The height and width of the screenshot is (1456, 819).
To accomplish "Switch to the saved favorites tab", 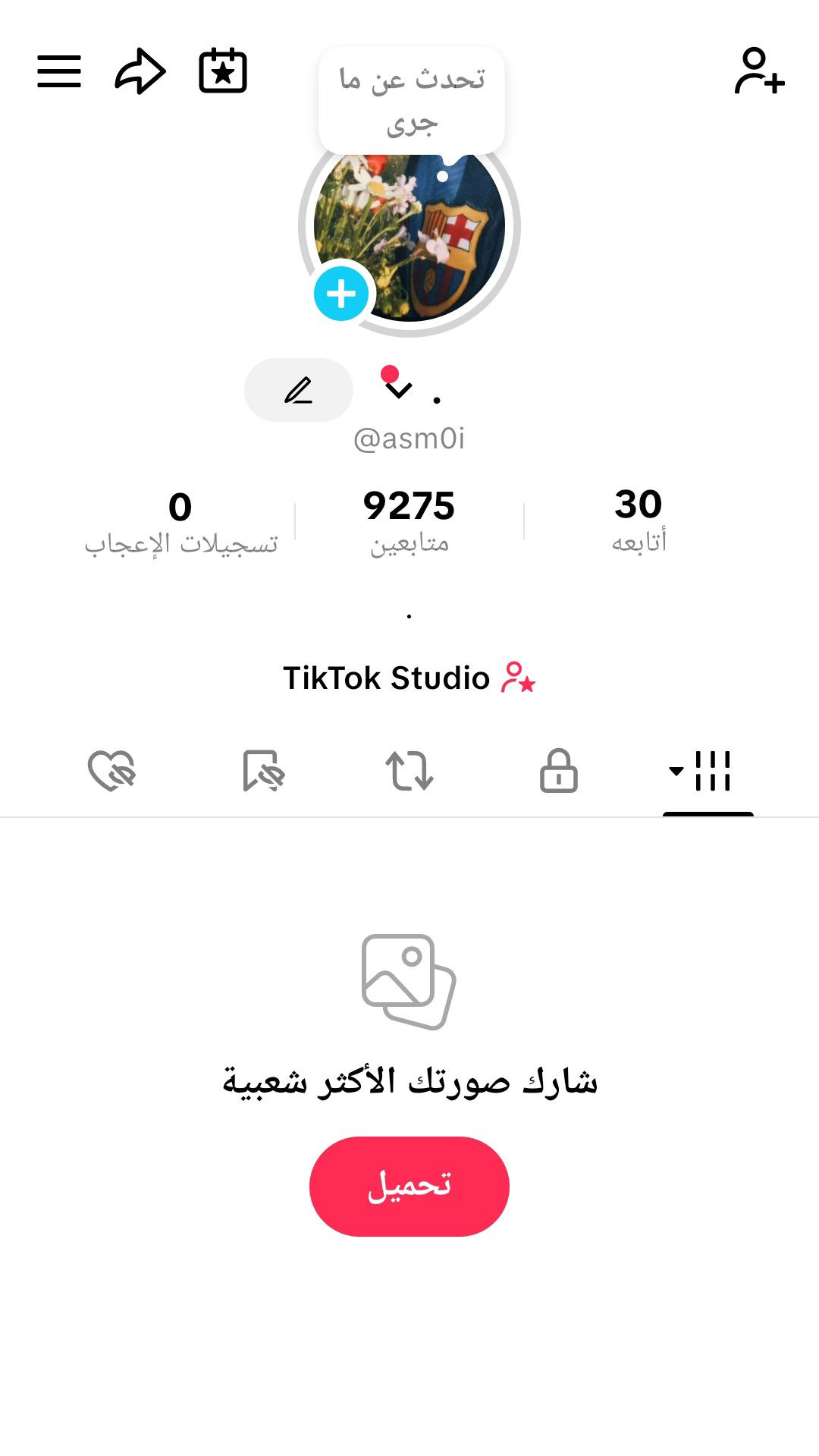I will (263, 772).
